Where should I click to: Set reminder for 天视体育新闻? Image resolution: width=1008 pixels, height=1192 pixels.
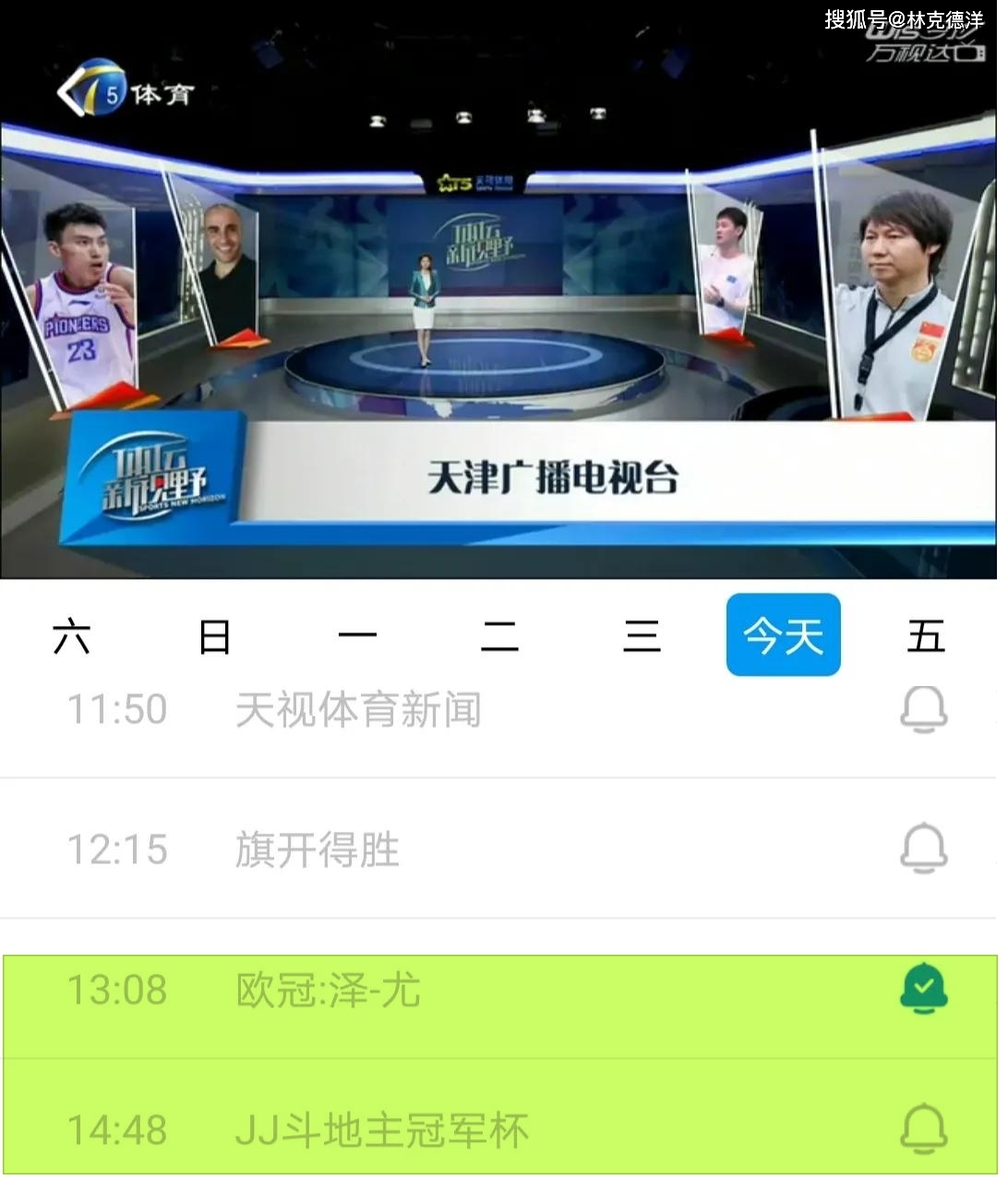923,709
